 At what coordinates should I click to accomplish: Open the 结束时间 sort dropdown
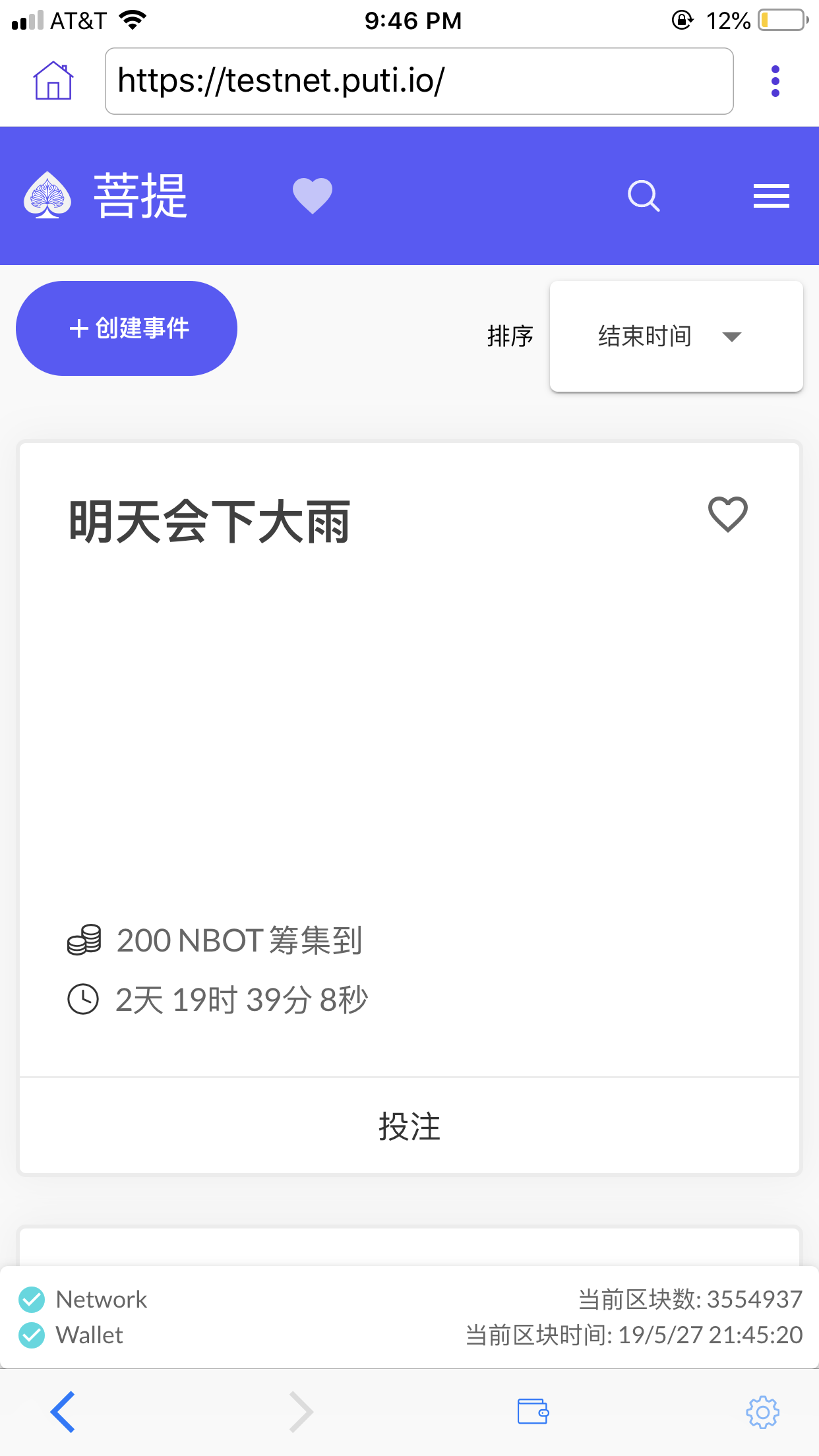point(676,336)
